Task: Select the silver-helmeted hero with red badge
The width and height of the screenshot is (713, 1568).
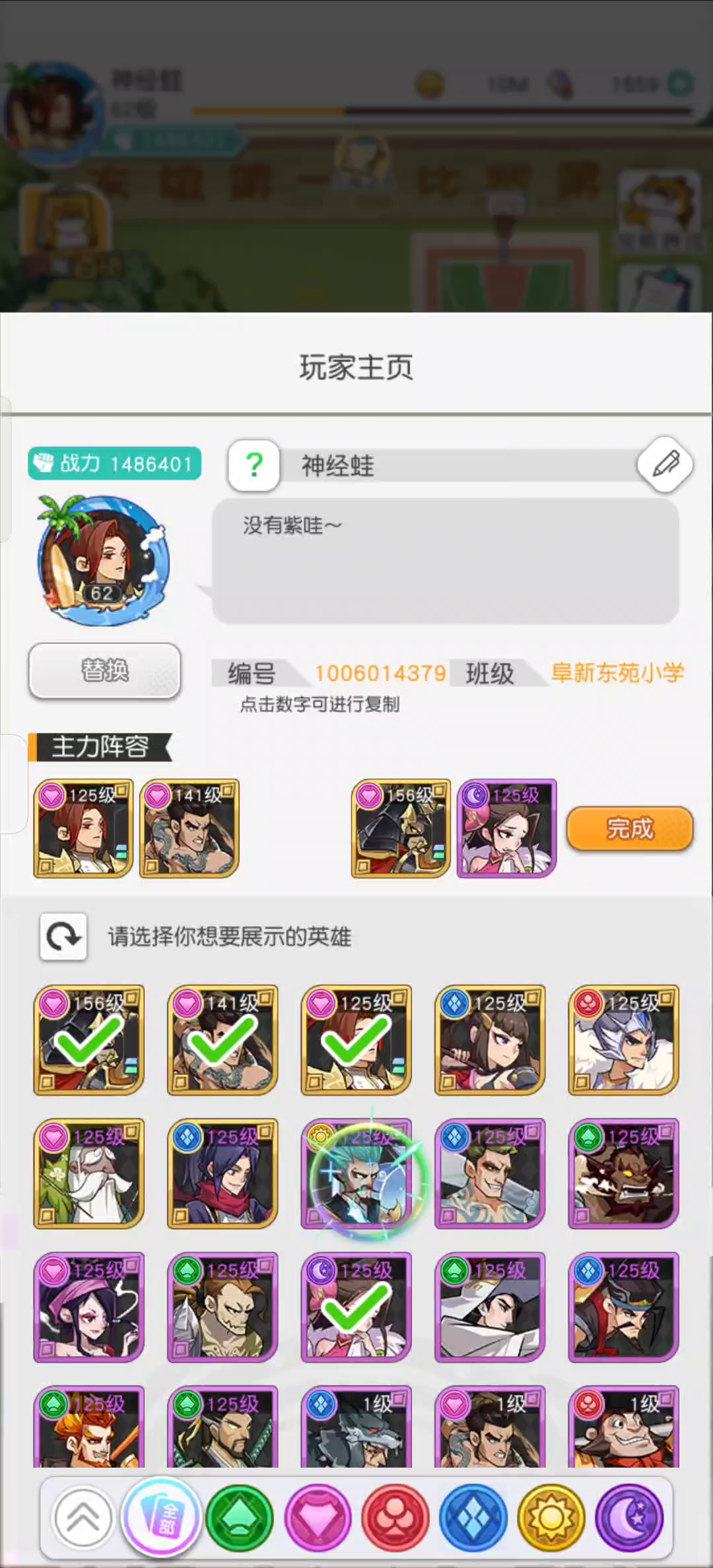Action: (x=623, y=1040)
